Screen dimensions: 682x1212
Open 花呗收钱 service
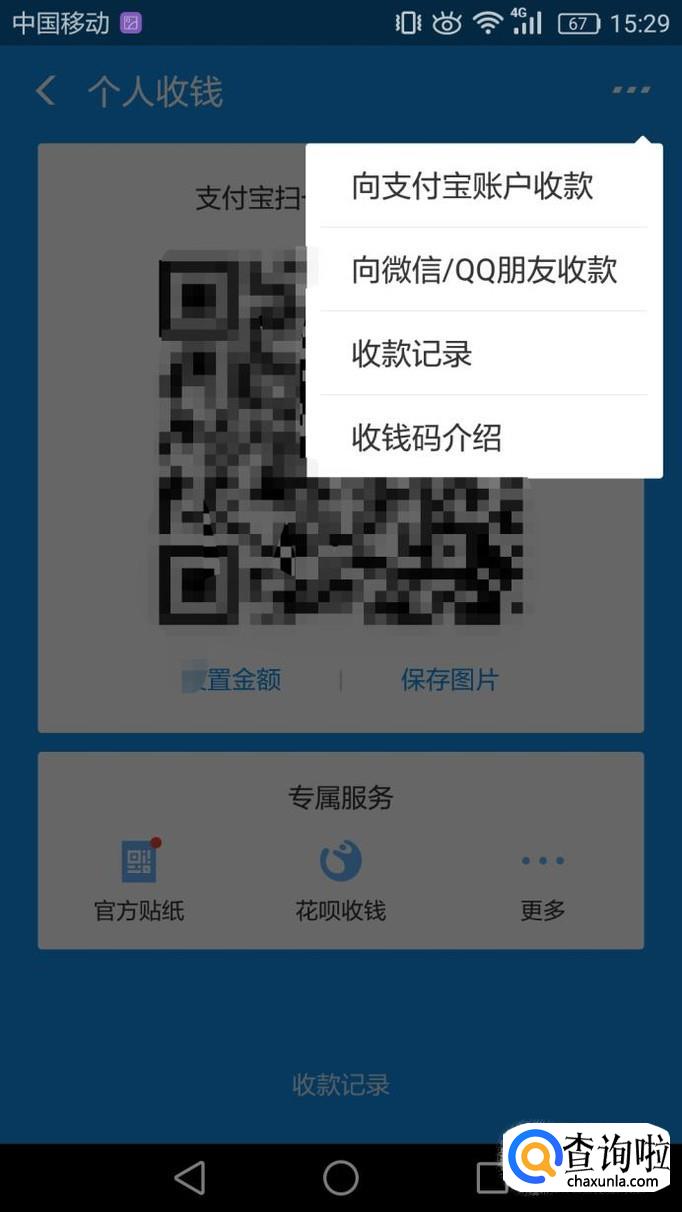pos(340,878)
